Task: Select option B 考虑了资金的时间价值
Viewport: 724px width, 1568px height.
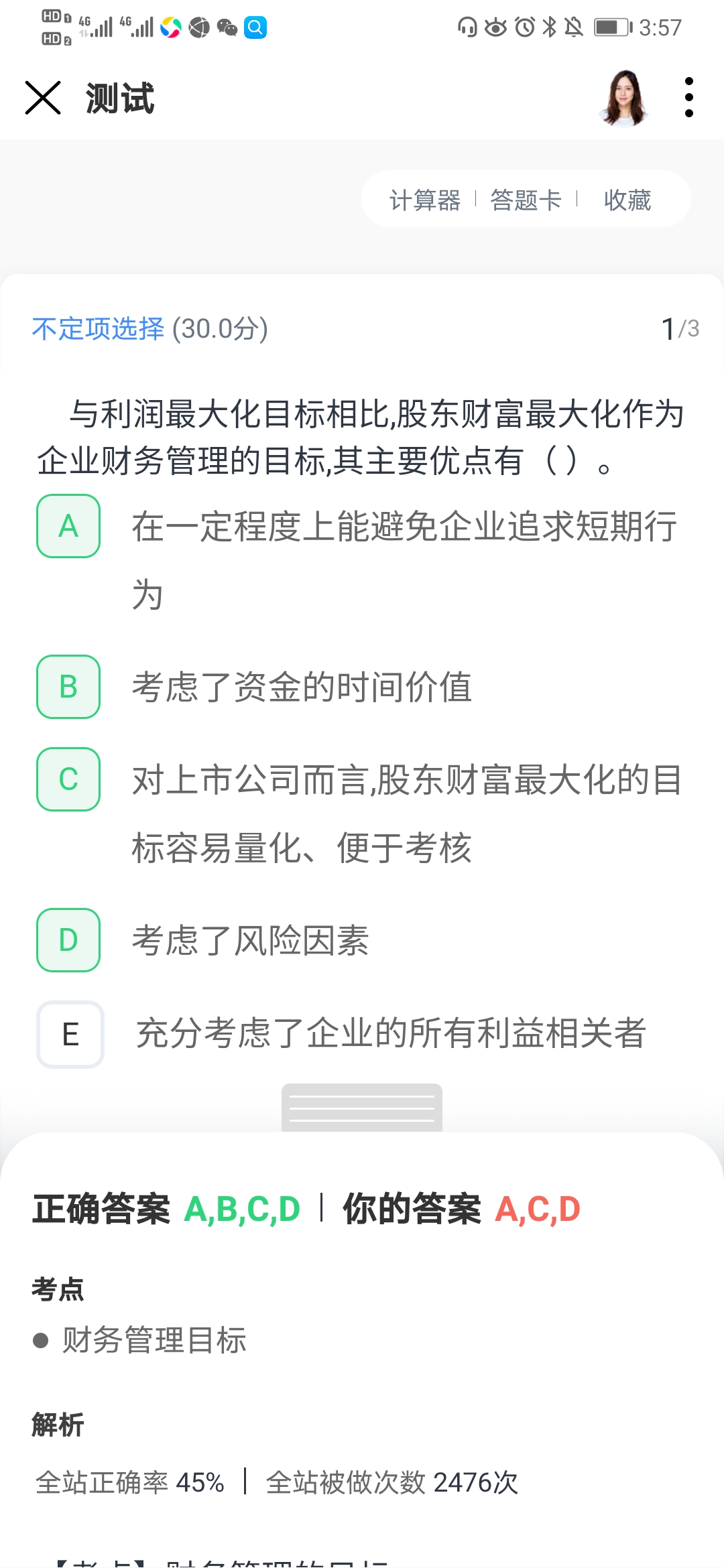Action: click(68, 687)
